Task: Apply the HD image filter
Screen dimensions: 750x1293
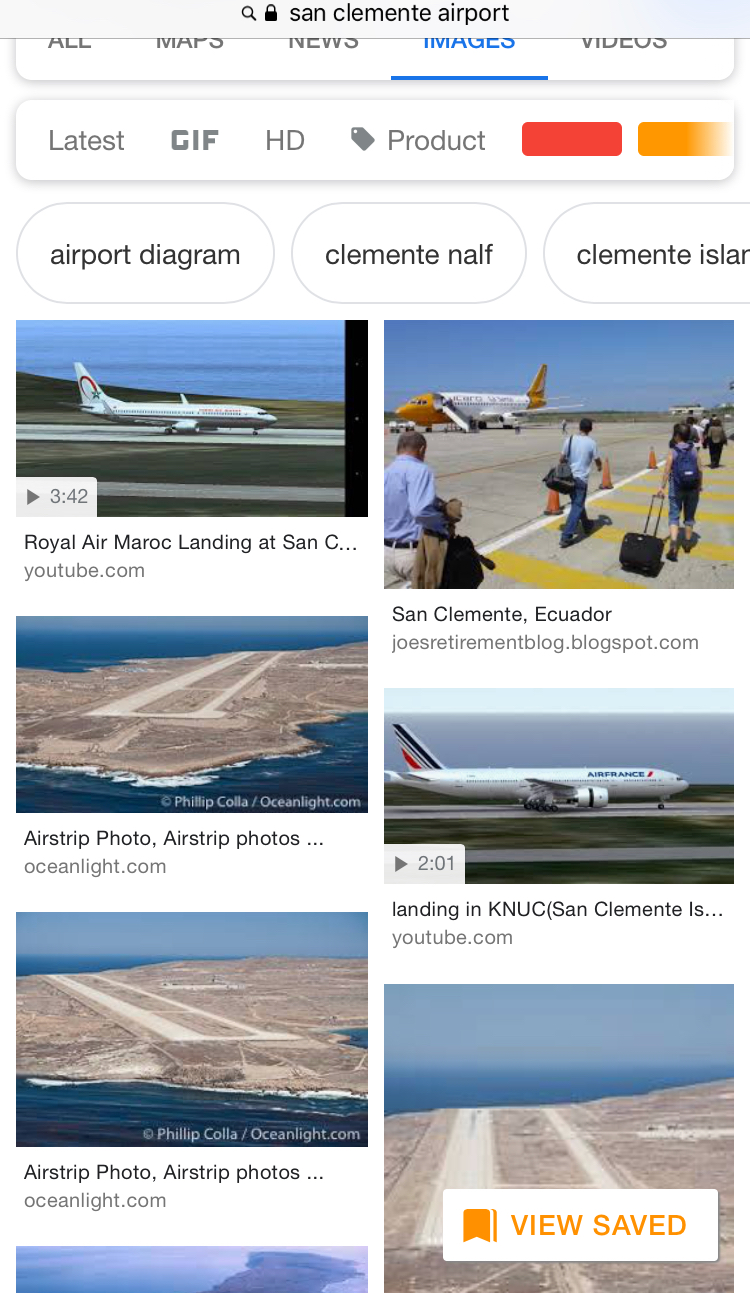Action: point(285,140)
